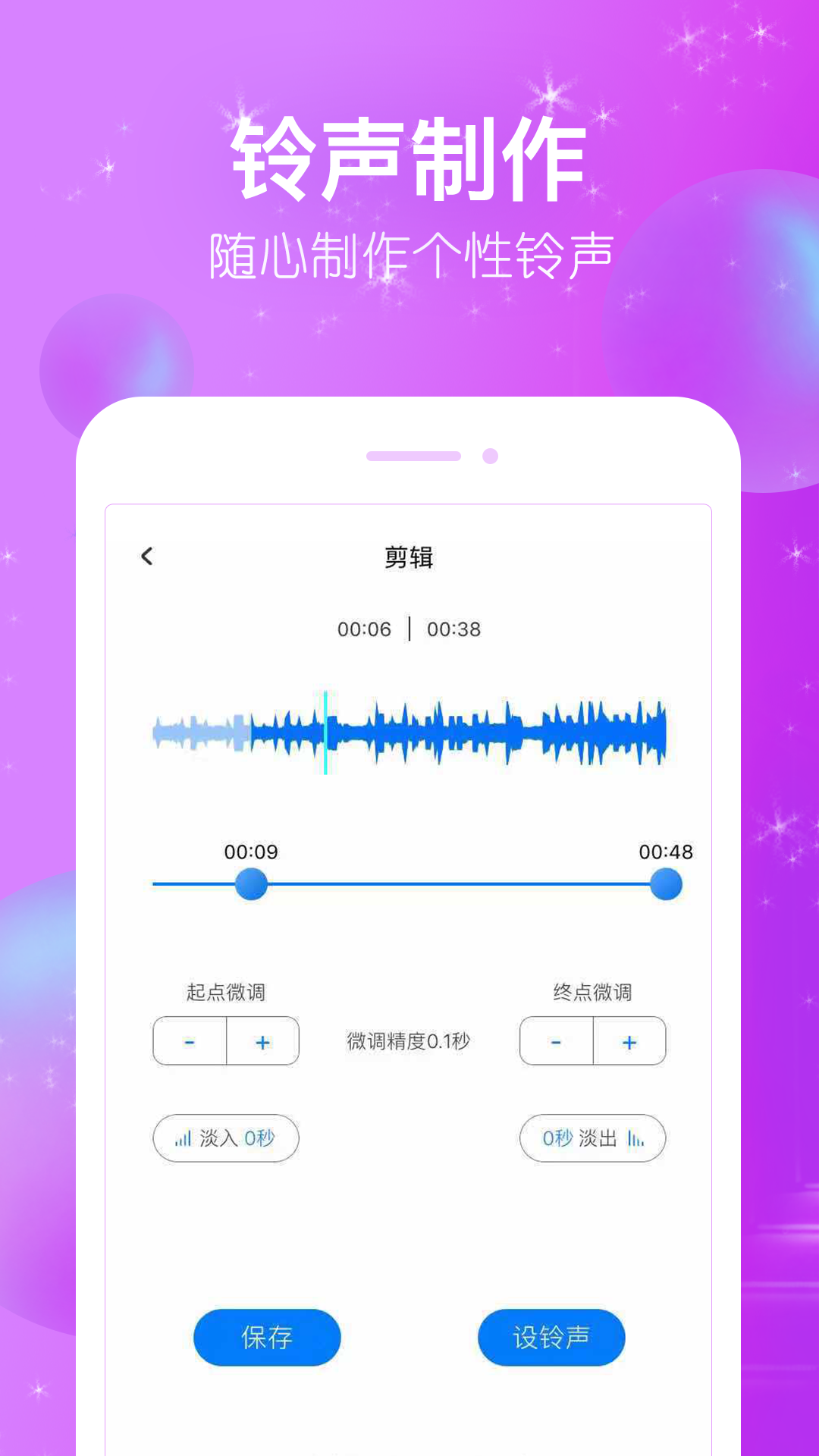This screenshot has height=1456, width=819.
Task: Decrease 终点微调 with the minus stepper
Action: click(555, 1041)
